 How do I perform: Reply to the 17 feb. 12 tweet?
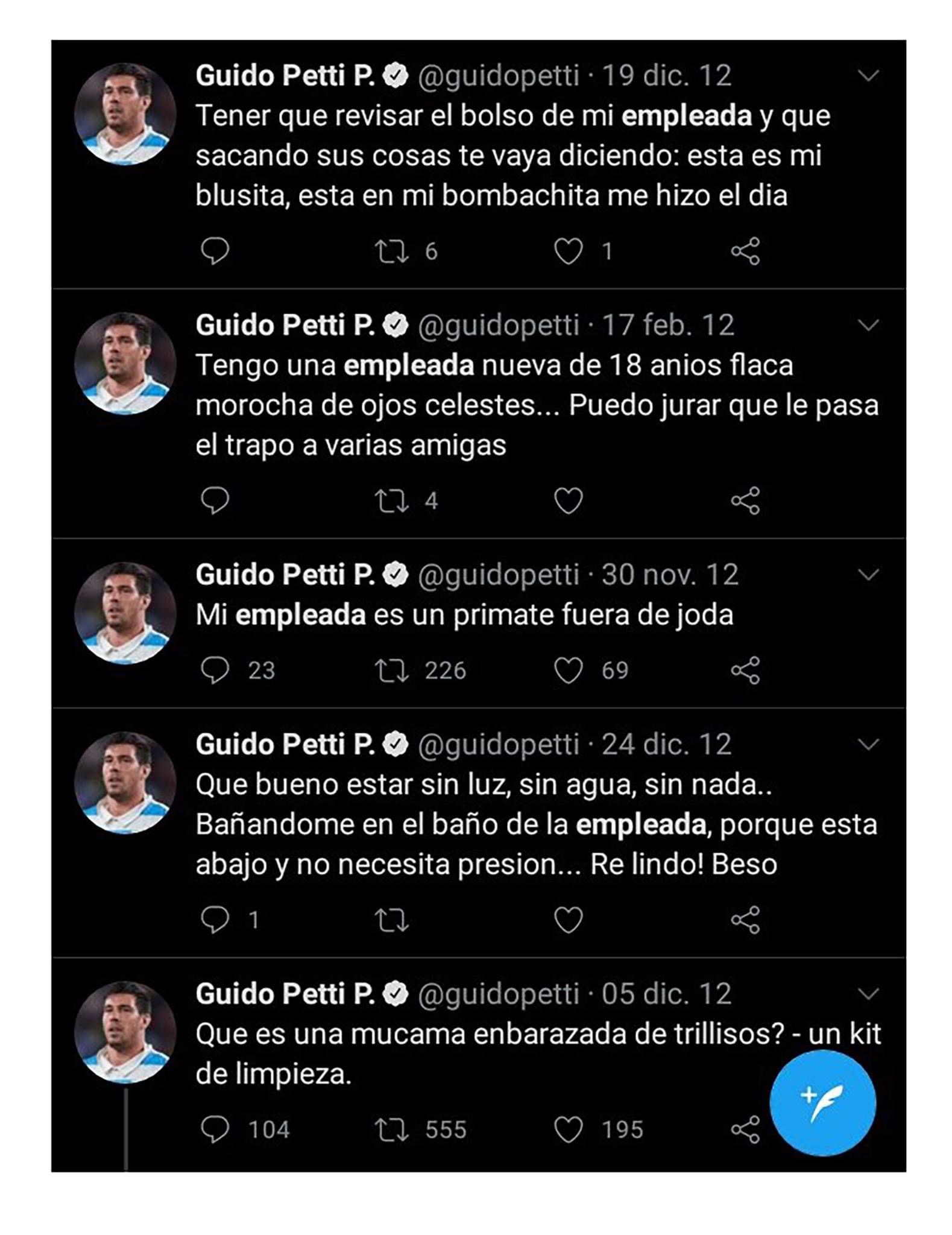(x=215, y=501)
